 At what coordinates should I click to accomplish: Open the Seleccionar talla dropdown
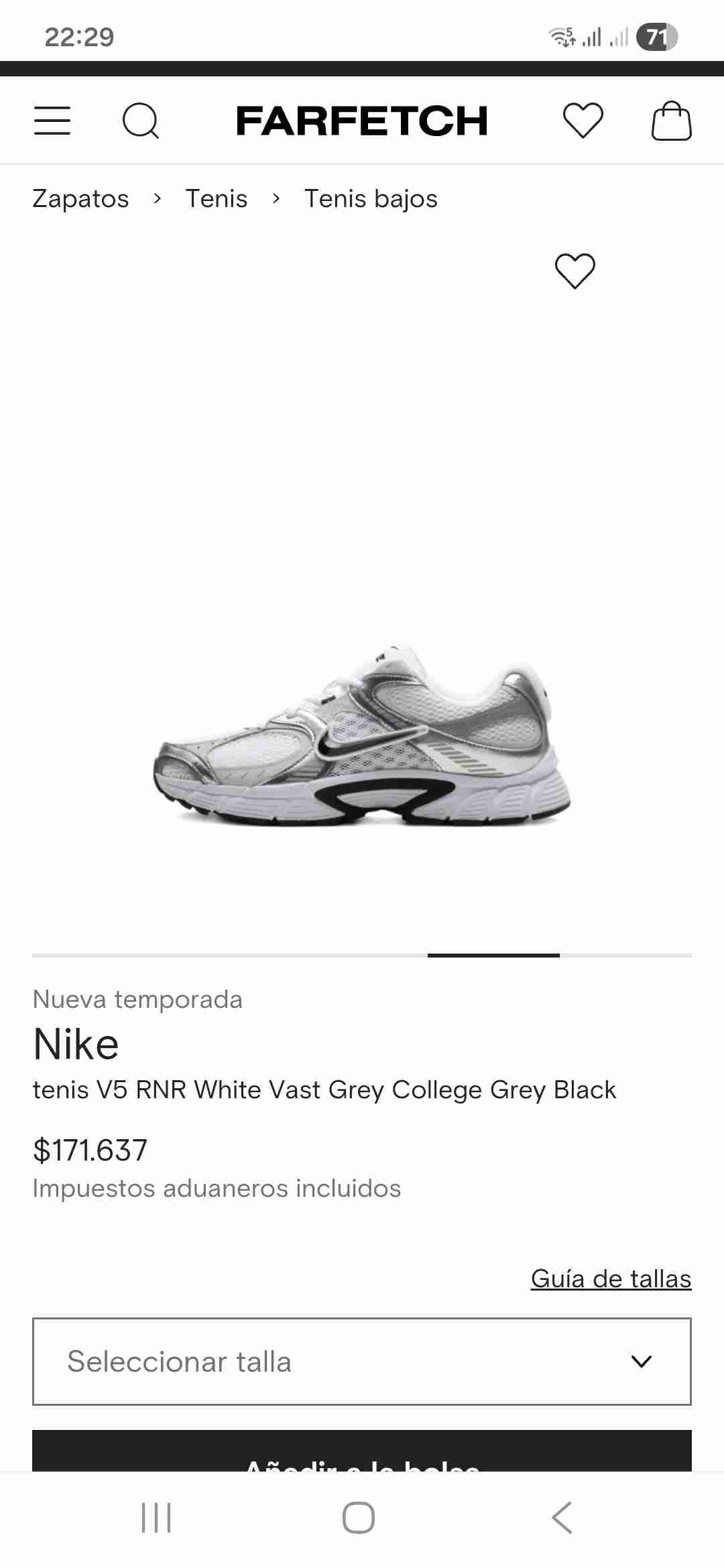tap(362, 1362)
